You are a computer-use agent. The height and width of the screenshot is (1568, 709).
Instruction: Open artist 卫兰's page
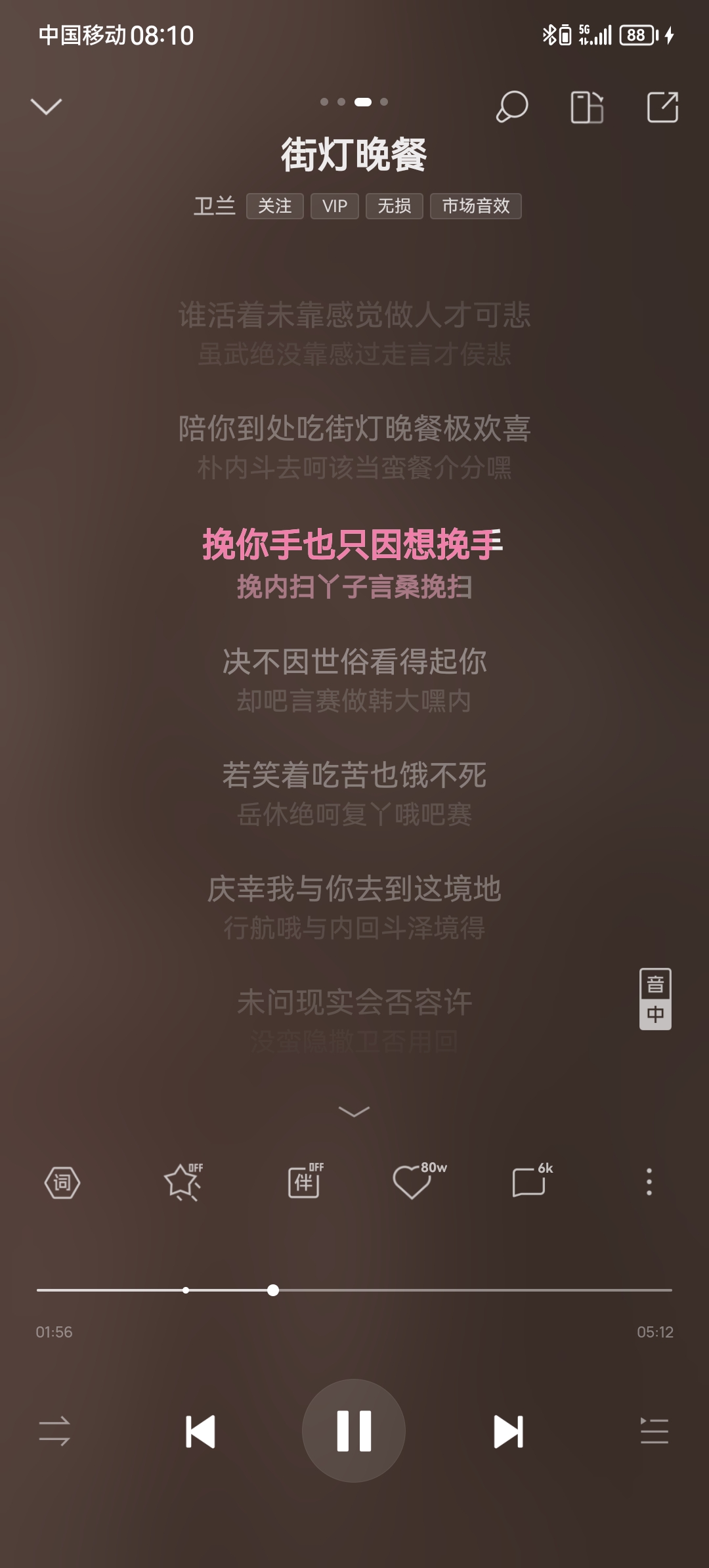coord(214,206)
